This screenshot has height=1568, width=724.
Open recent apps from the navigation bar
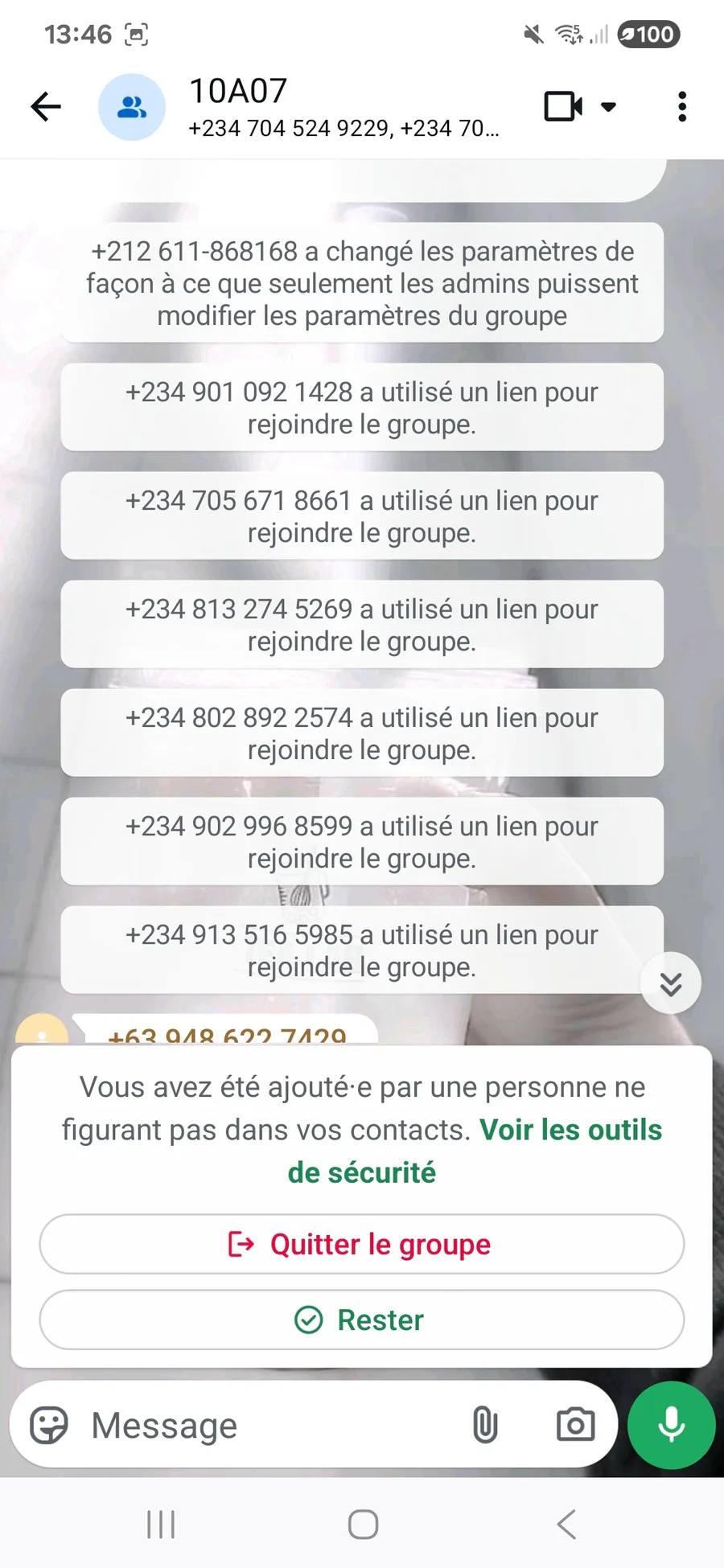click(x=161, y=1524)
